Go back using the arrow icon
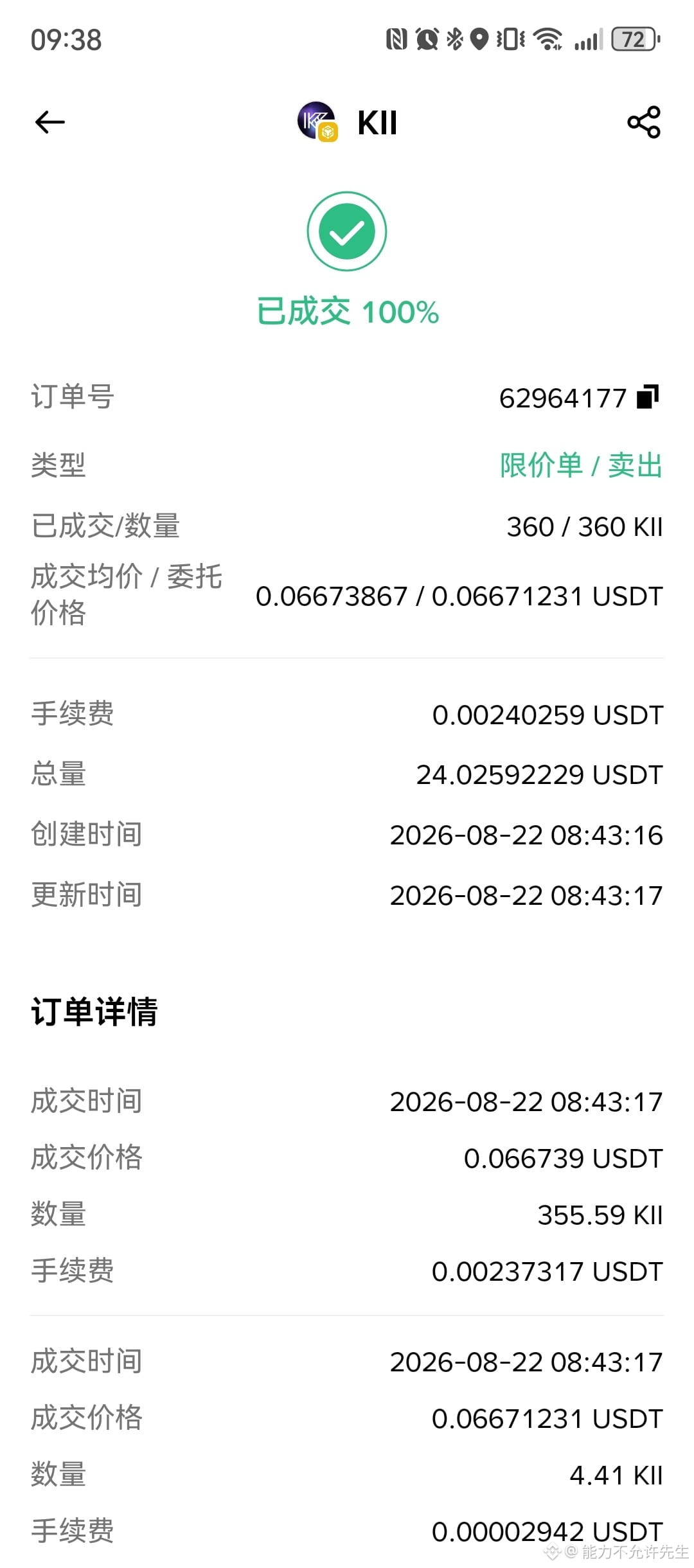Image resolution: width=694 pixels, height=1568 pixels. [50, 122]
